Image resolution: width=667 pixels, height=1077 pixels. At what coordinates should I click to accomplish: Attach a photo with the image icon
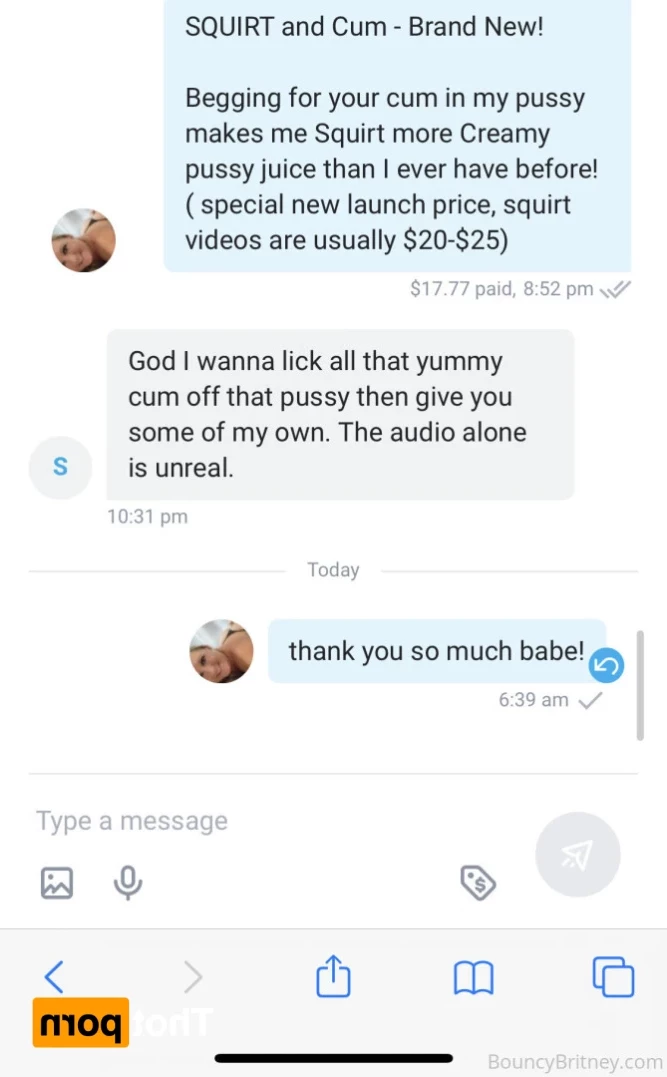[x=57, y=882]
